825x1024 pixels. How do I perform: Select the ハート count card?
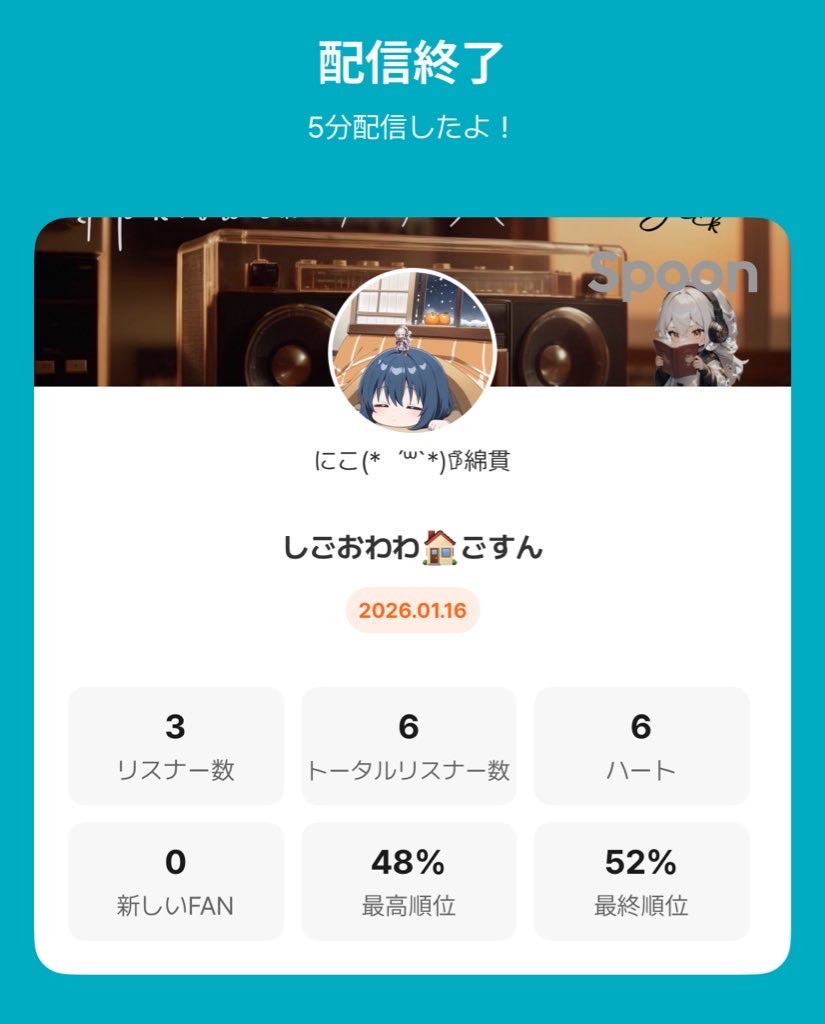(643, 744)
